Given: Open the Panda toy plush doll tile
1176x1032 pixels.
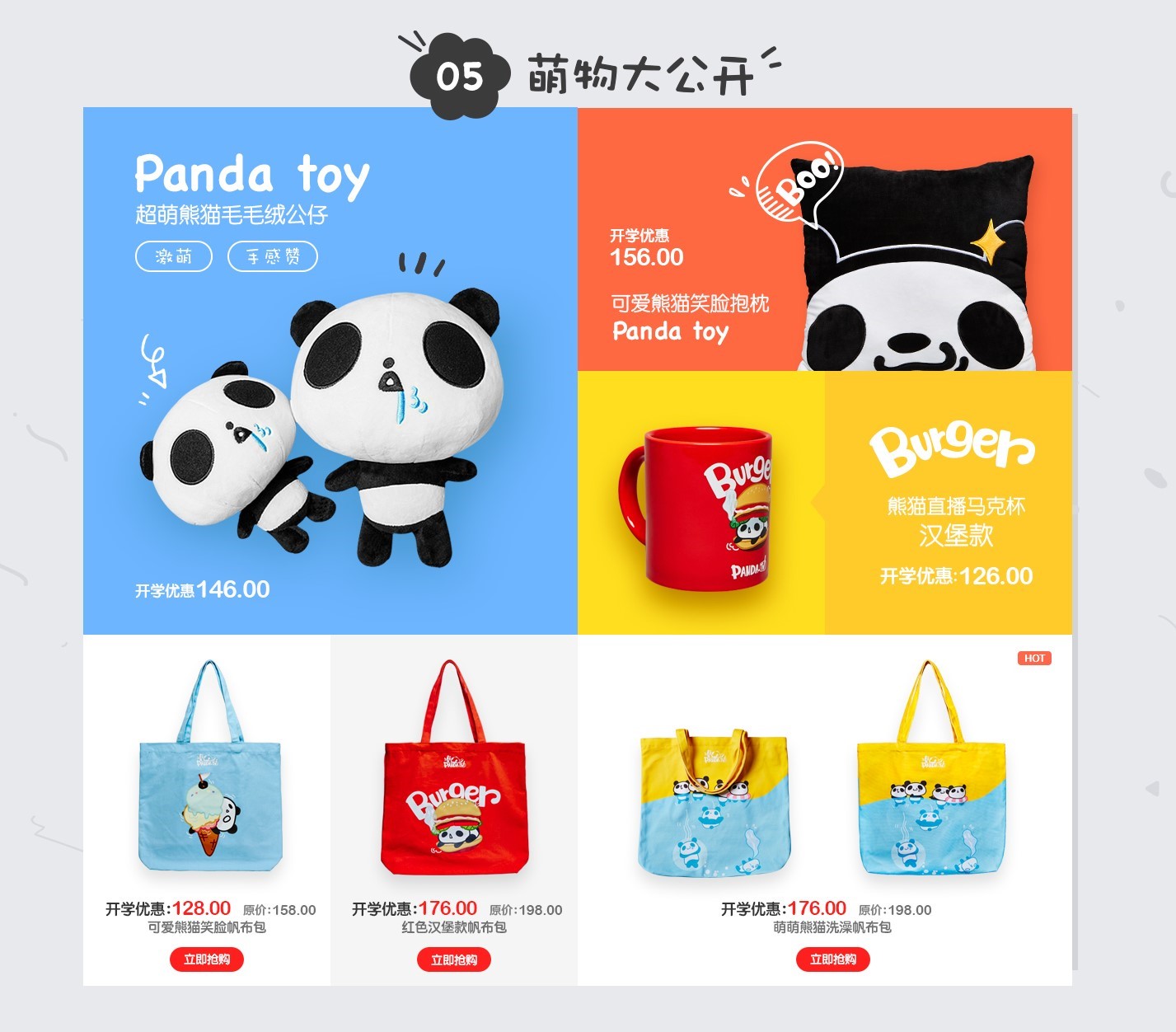Looking at the screenshot, I should pyautogui.click(x=330, y=371).
